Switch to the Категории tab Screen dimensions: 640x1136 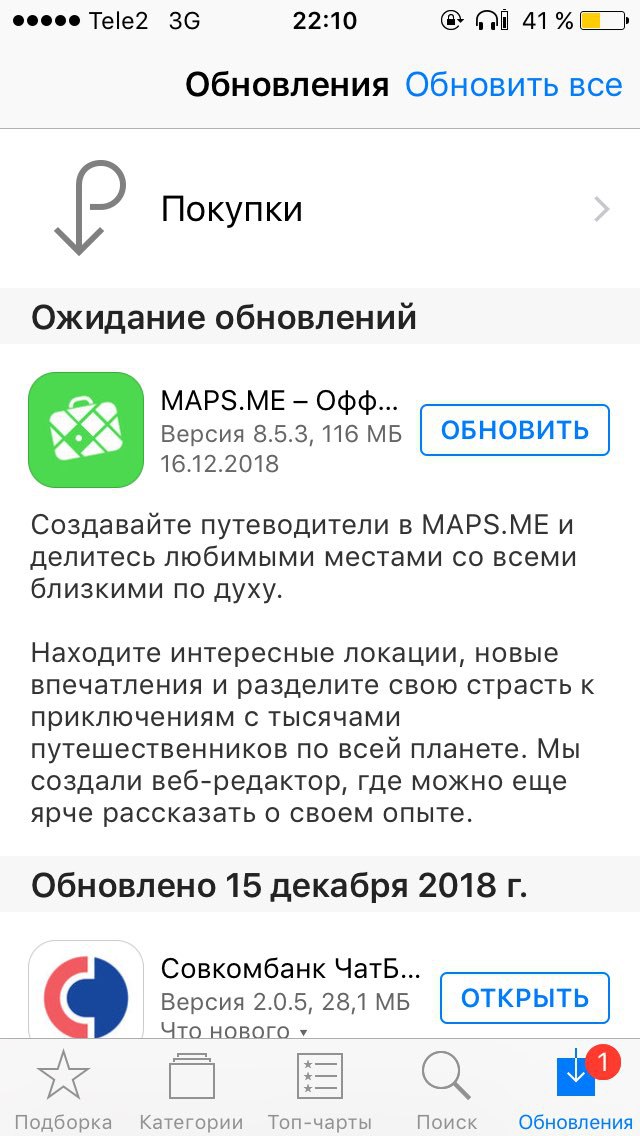tap(191, 1089)
